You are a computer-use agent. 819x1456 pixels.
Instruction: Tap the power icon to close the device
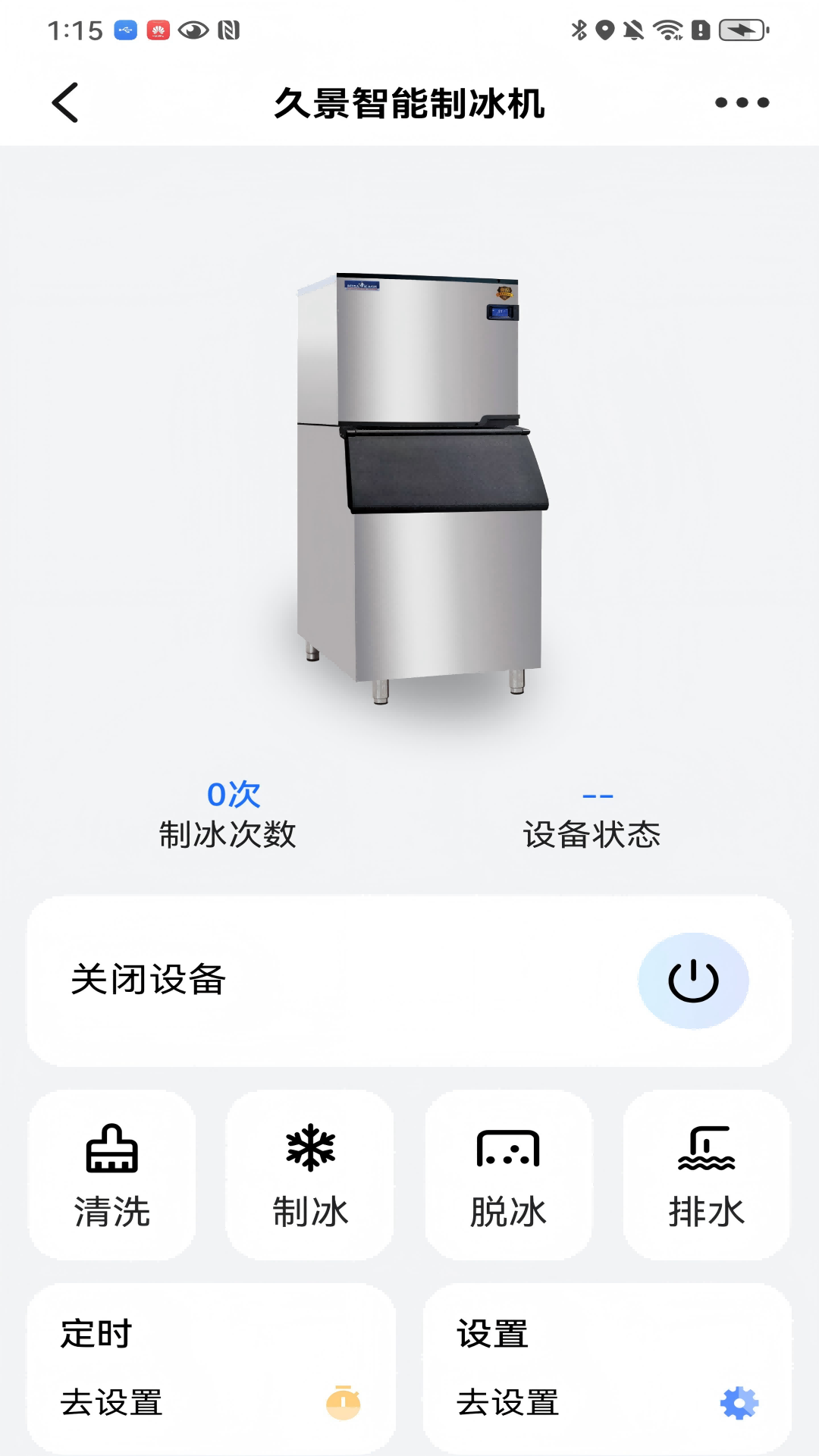click(692, 980)
